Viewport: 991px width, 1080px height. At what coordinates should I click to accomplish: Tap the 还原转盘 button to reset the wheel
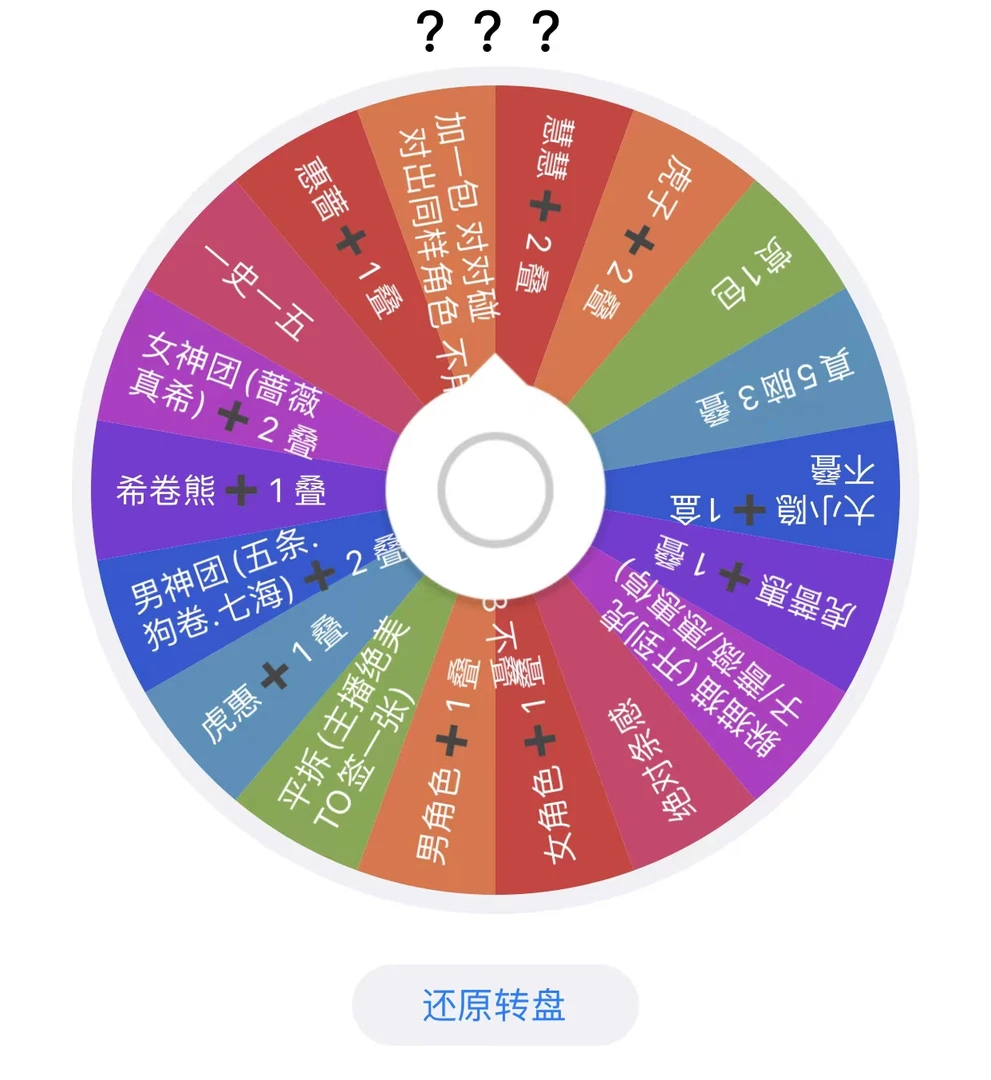pyautogui.click(x=495, y=1004)
